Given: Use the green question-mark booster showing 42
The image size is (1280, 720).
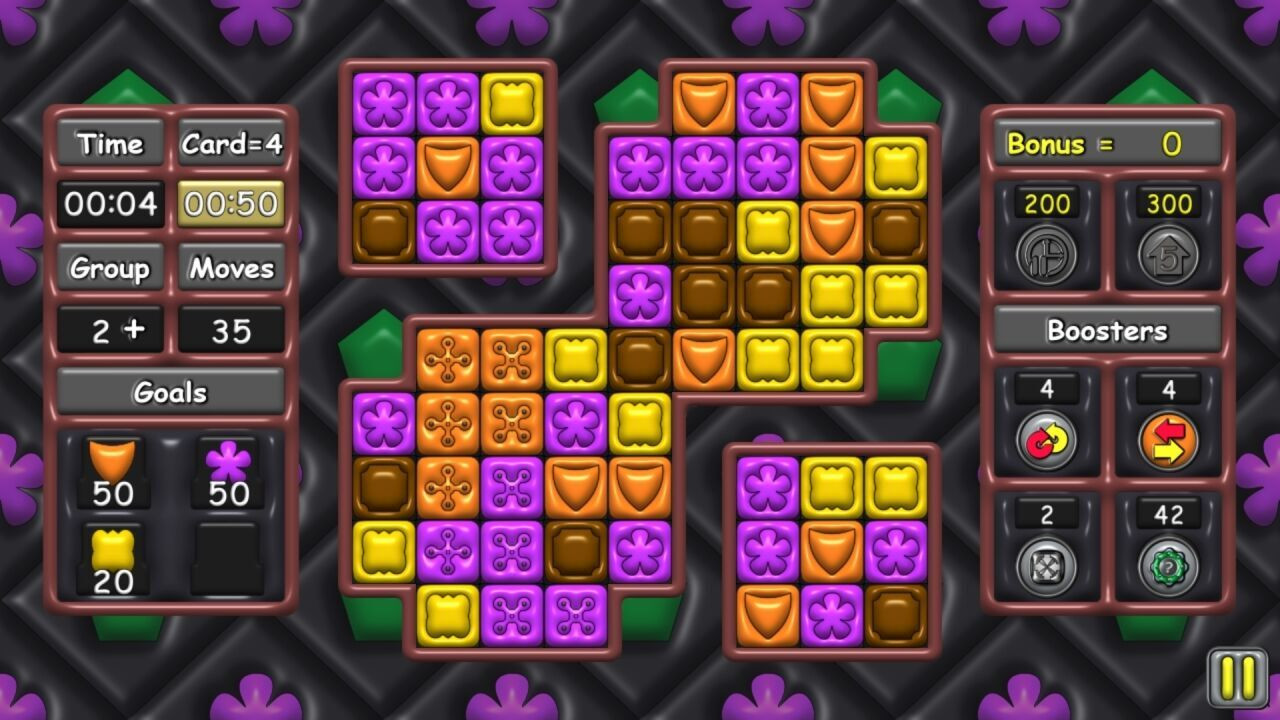Looking at the screenshot, I should pos(1168,566).
